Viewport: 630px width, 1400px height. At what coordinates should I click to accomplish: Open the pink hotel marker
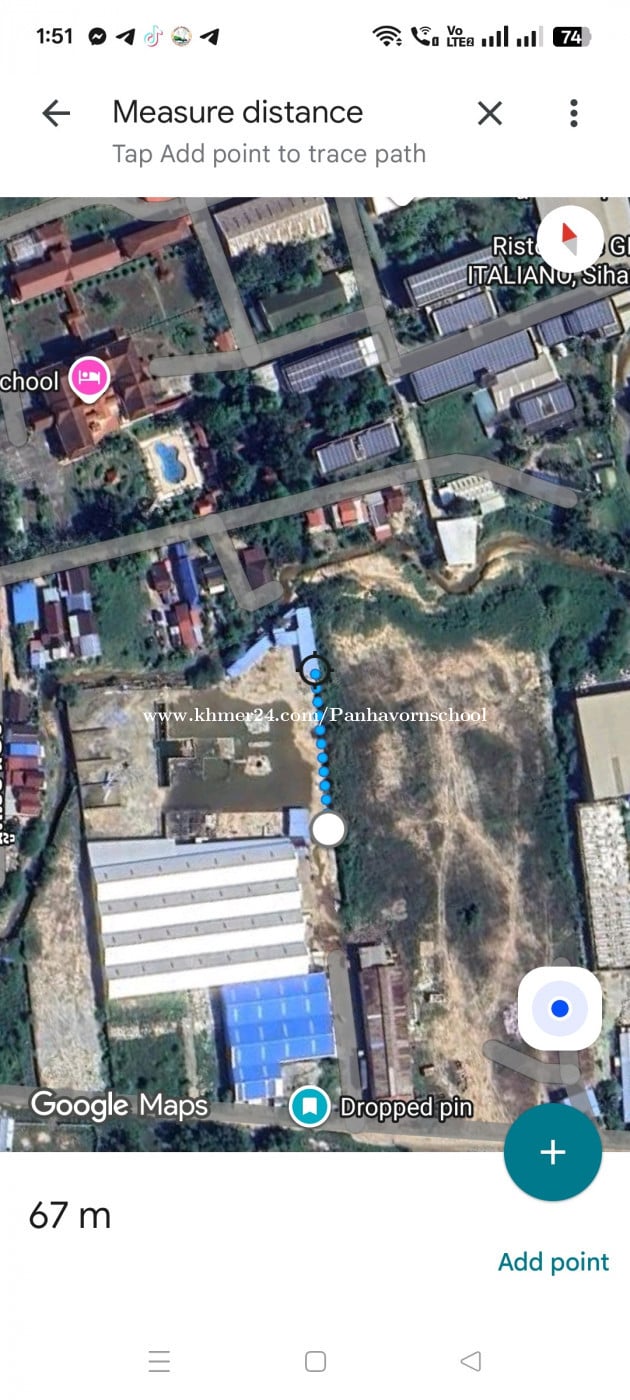91,379
